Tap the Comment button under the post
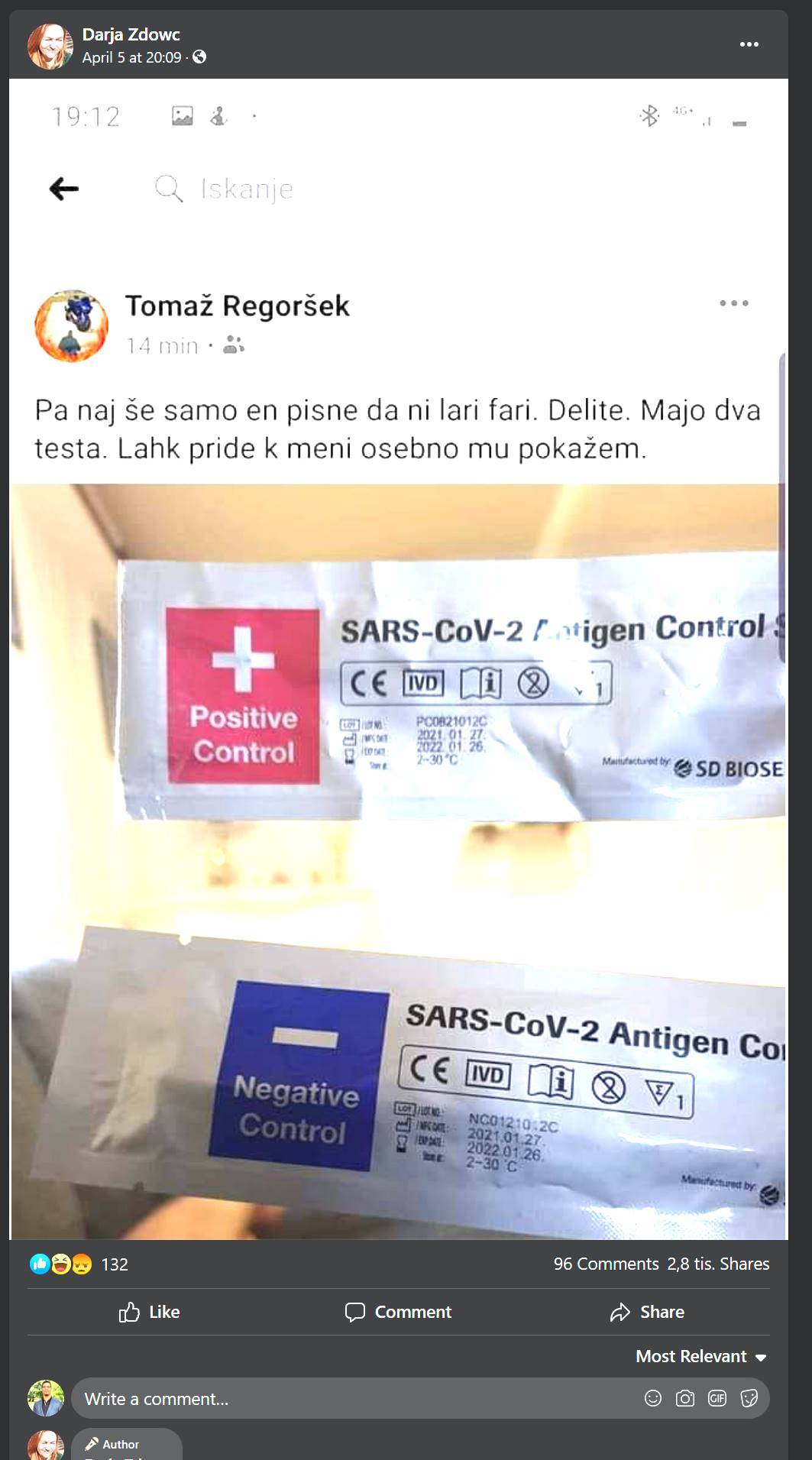812x1460 pixels. (x=398, y=1312)
